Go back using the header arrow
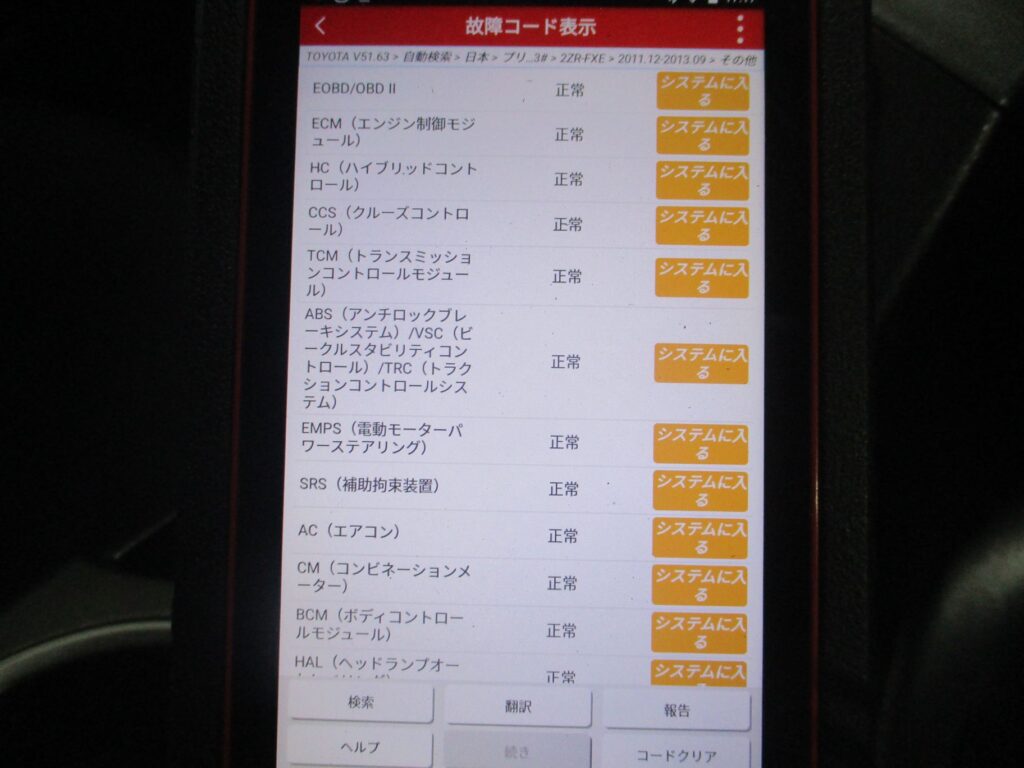 tap(320, 26)
